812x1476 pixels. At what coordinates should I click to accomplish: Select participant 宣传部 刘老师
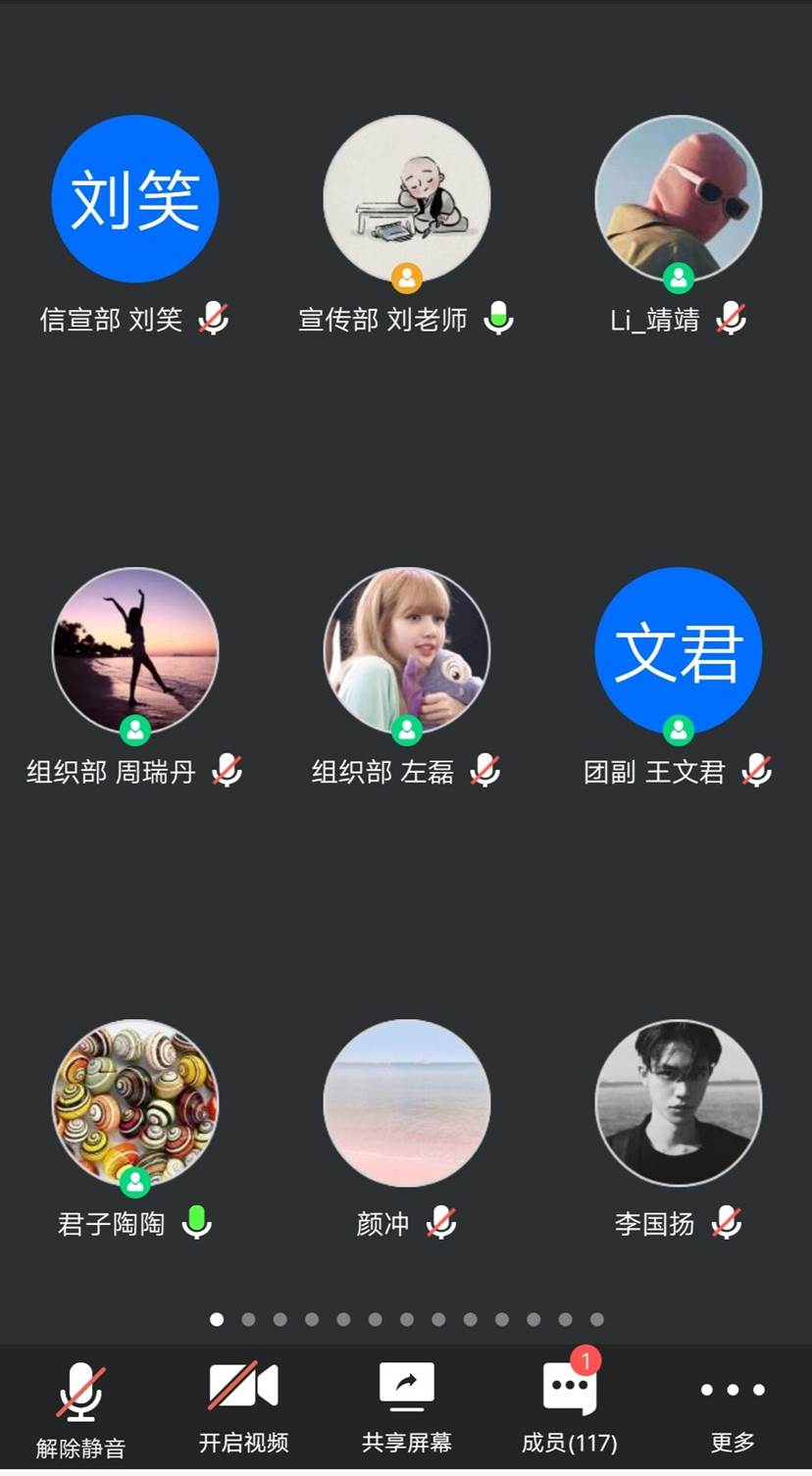[x=406, y=199]
